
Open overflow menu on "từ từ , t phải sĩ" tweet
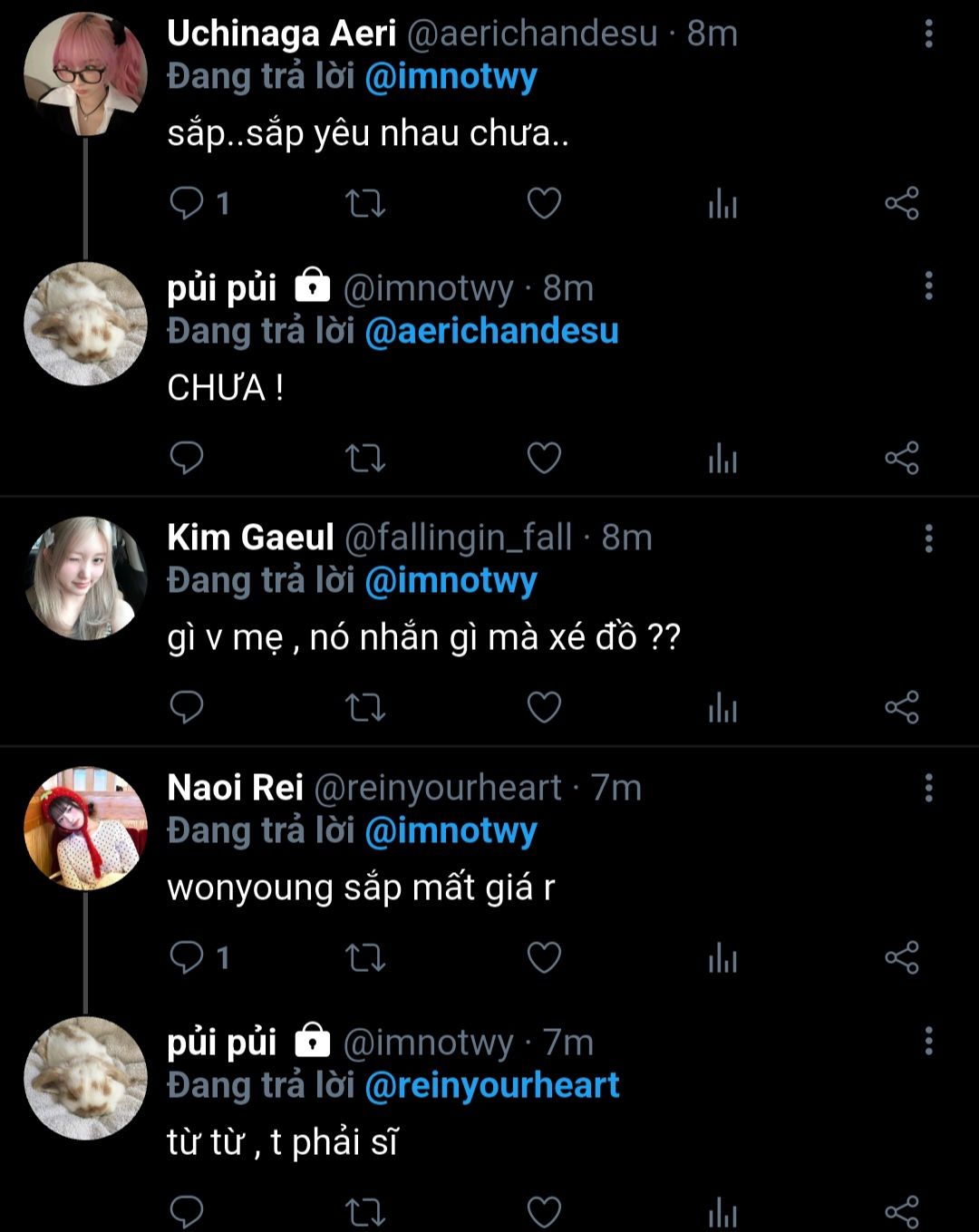click(928, 1041)
